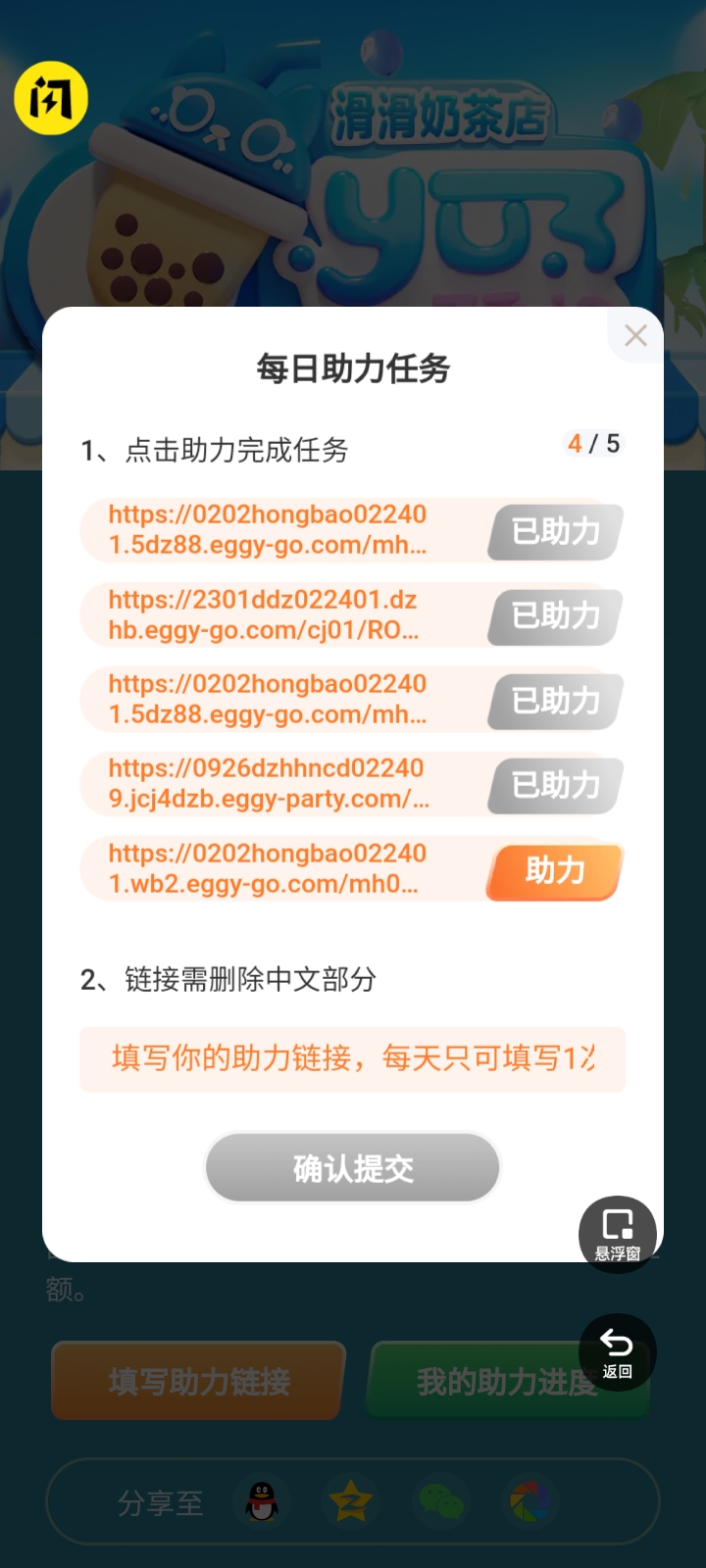
Task: Tap the yellow 闪 logo in top left corner
Action: [52, 99]
